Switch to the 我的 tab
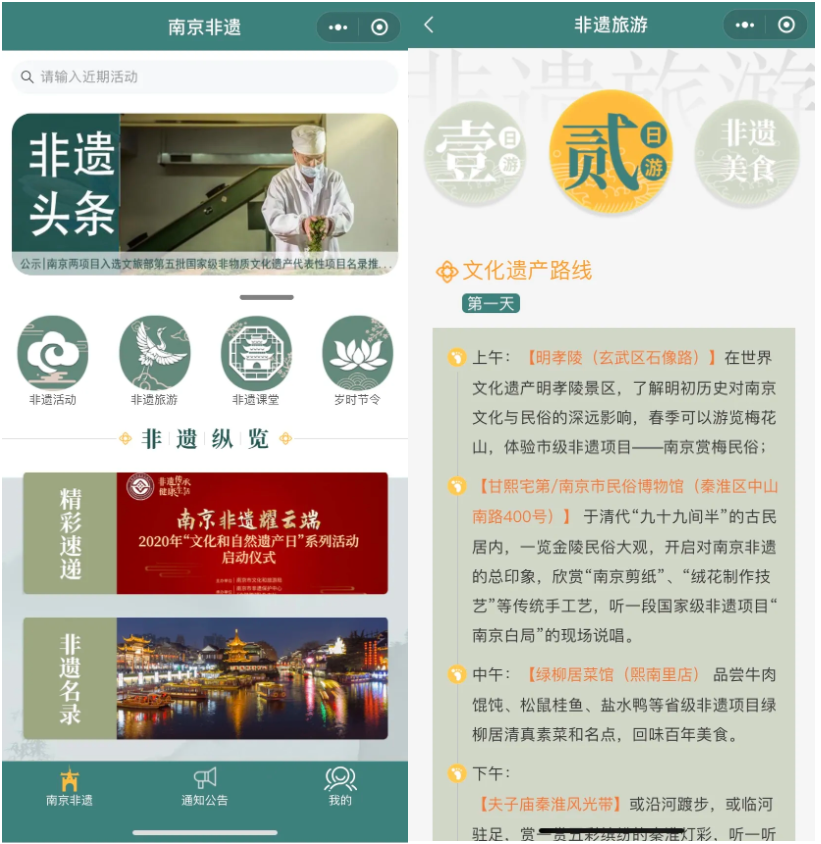Viewport: 821px width, 844px height. [x=340, y=787]
